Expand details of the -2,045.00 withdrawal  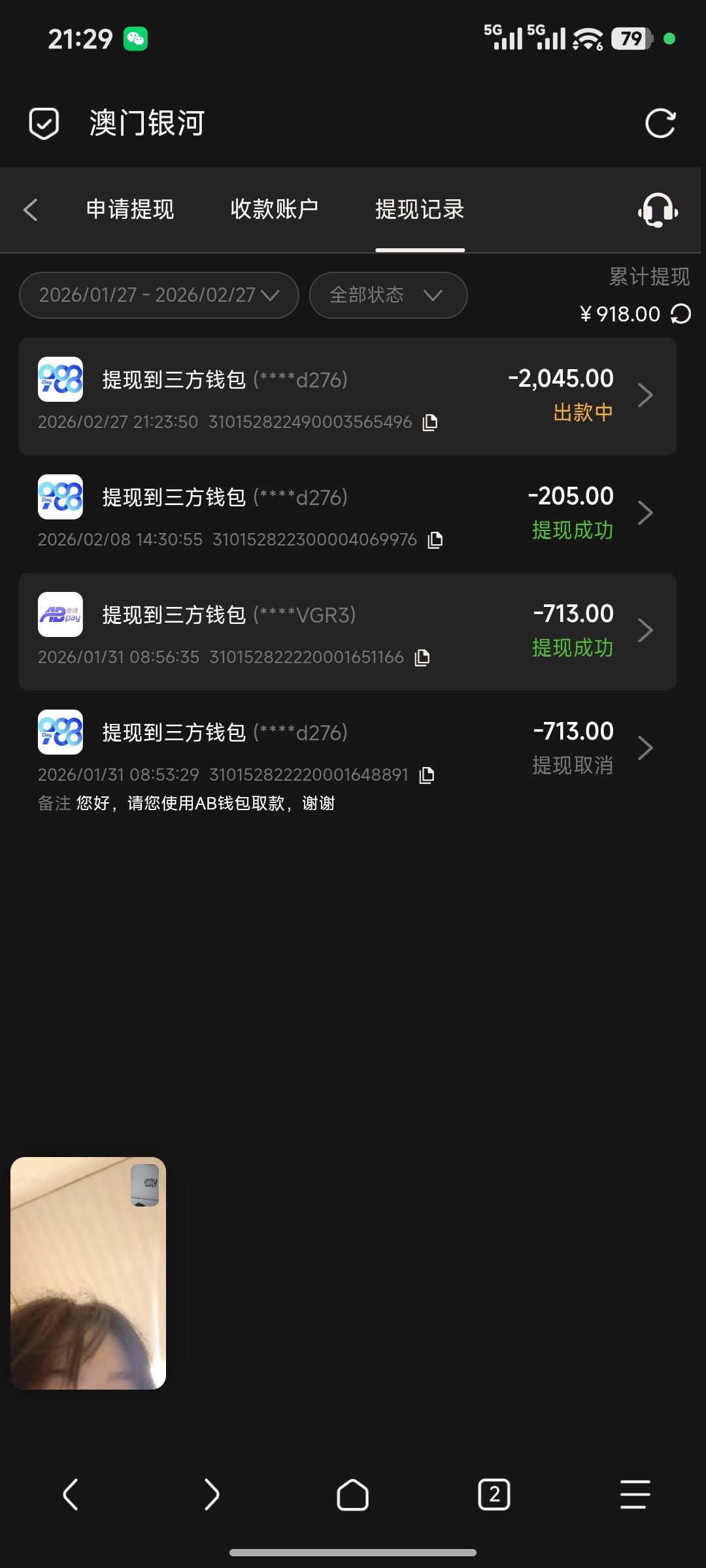click(x=646, y=395)
